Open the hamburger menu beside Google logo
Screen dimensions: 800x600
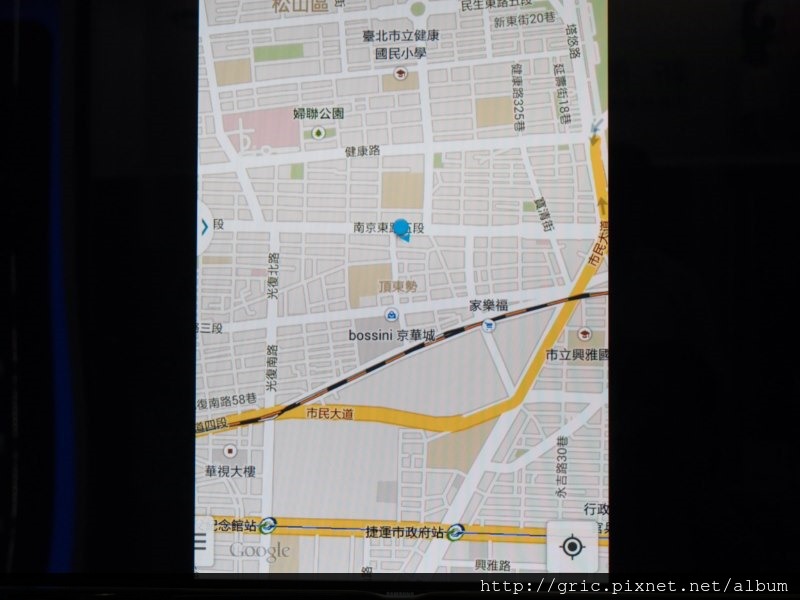(x=201, y=542)
